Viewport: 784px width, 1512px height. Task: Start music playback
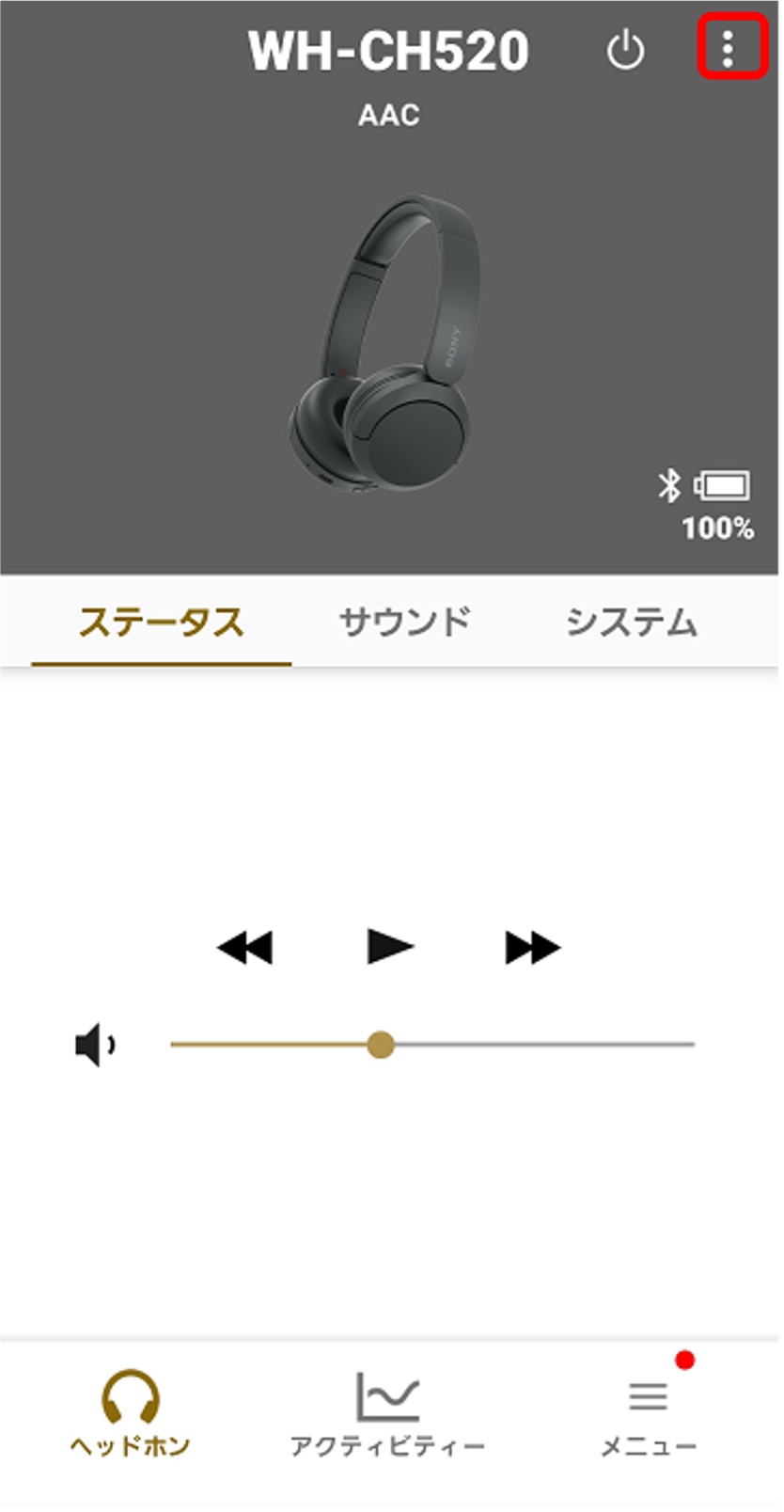[389, 946]
